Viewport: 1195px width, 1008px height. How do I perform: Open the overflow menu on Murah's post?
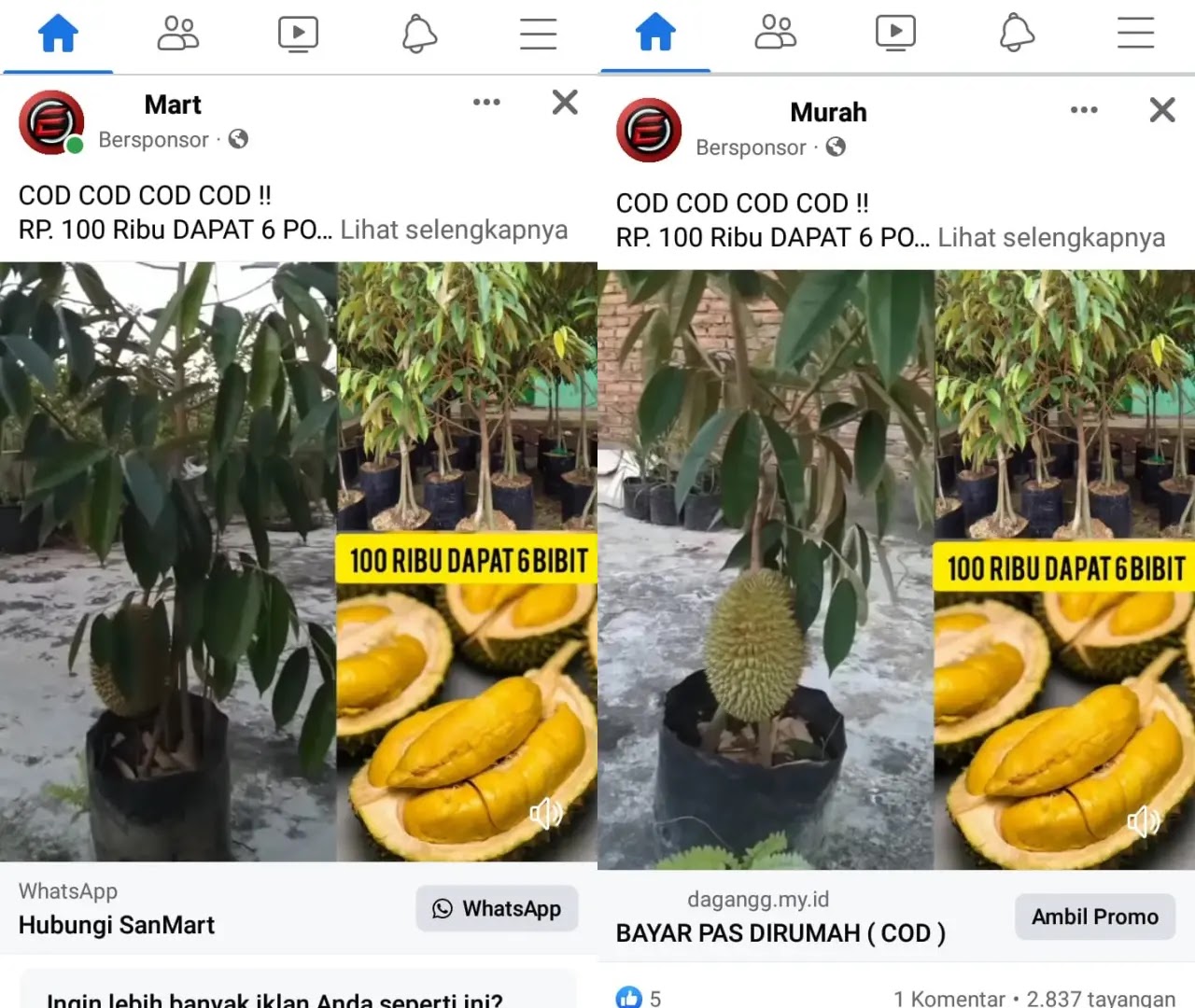pos(1084,109)
